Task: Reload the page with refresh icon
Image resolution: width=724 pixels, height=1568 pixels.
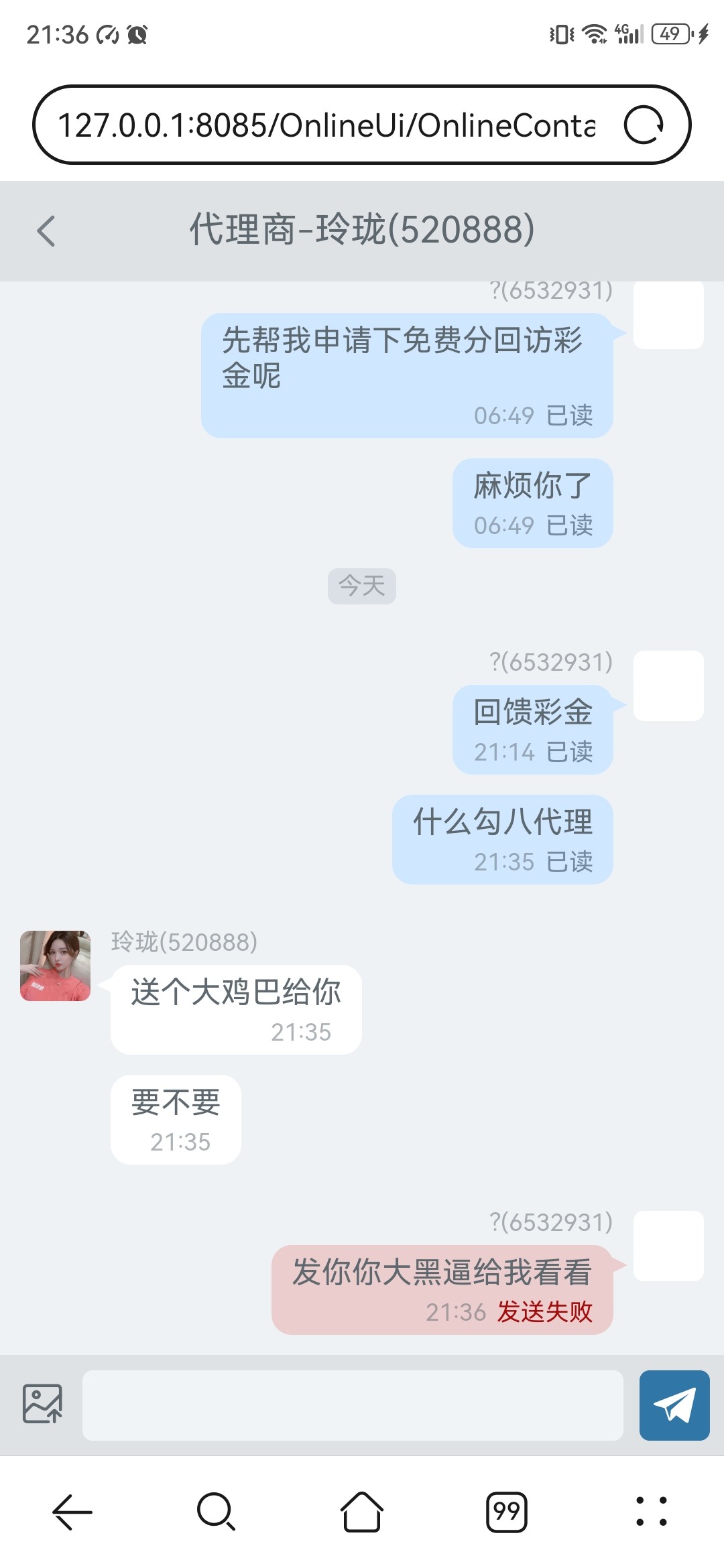Action: [644, 125]
